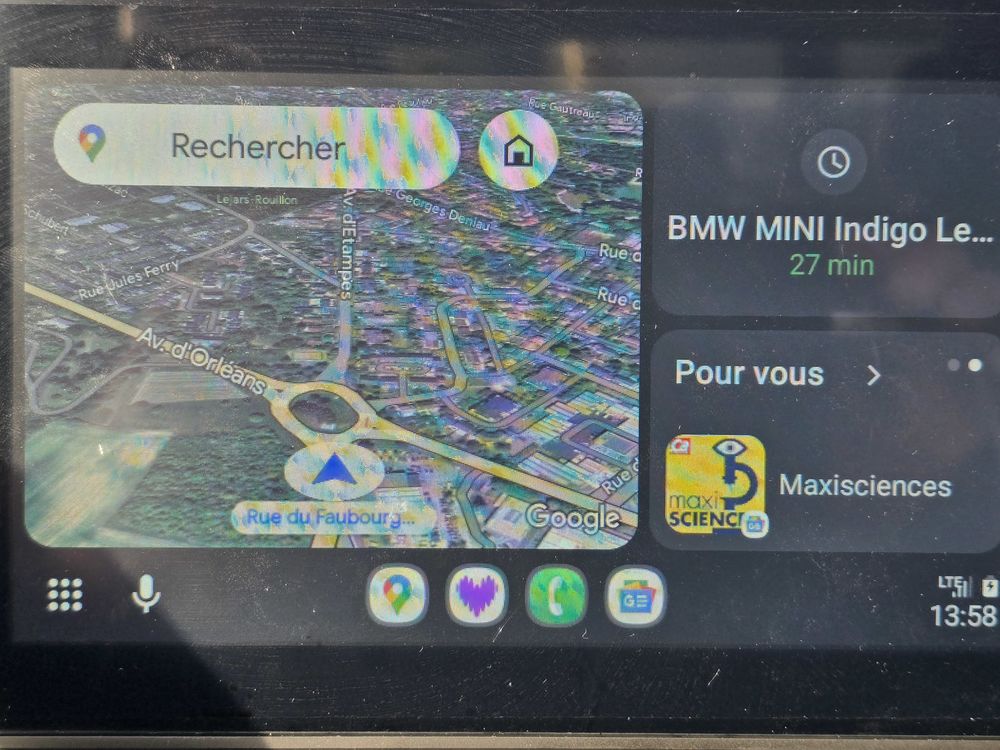Open the phone app in the taskbar

pyautogui.click(x=556, y=596)
